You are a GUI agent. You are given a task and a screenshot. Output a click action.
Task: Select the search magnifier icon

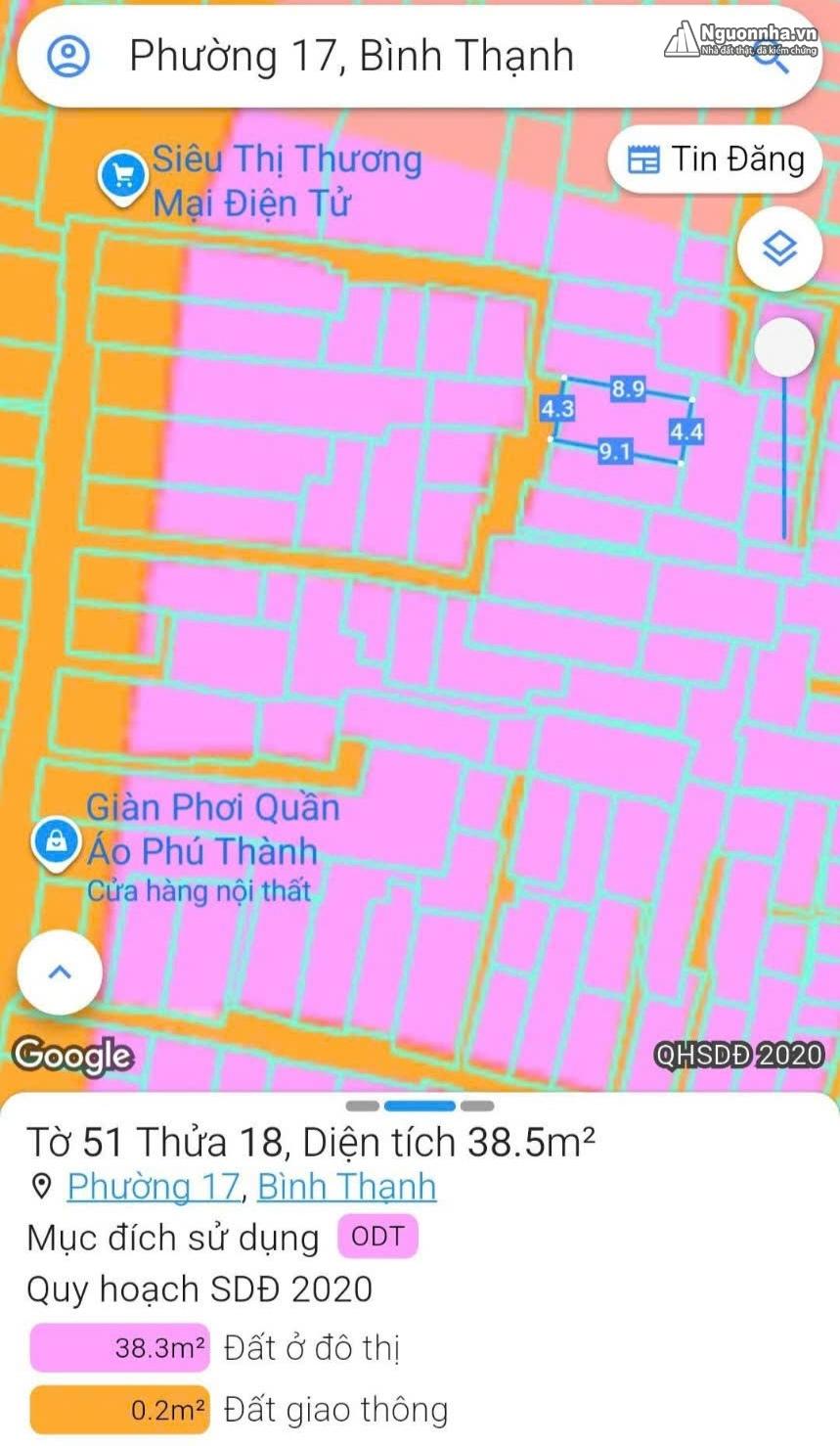point(773,58)
